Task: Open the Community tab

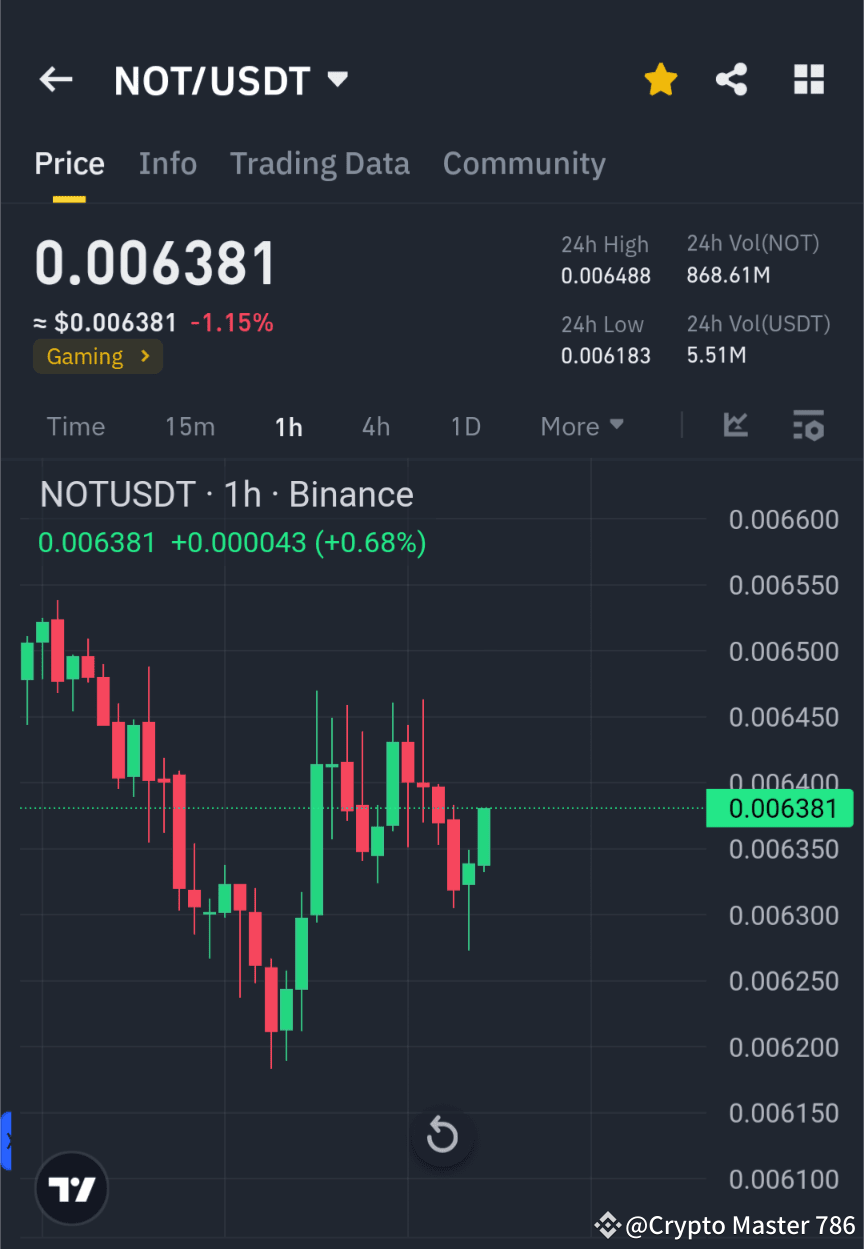Action: [524, 163]
